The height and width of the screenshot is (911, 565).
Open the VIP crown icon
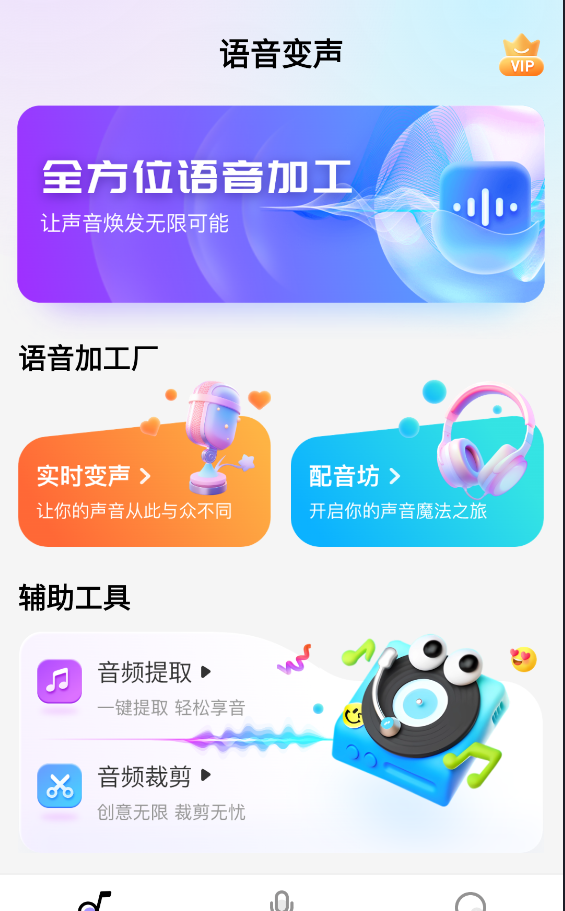coord(521,55)
